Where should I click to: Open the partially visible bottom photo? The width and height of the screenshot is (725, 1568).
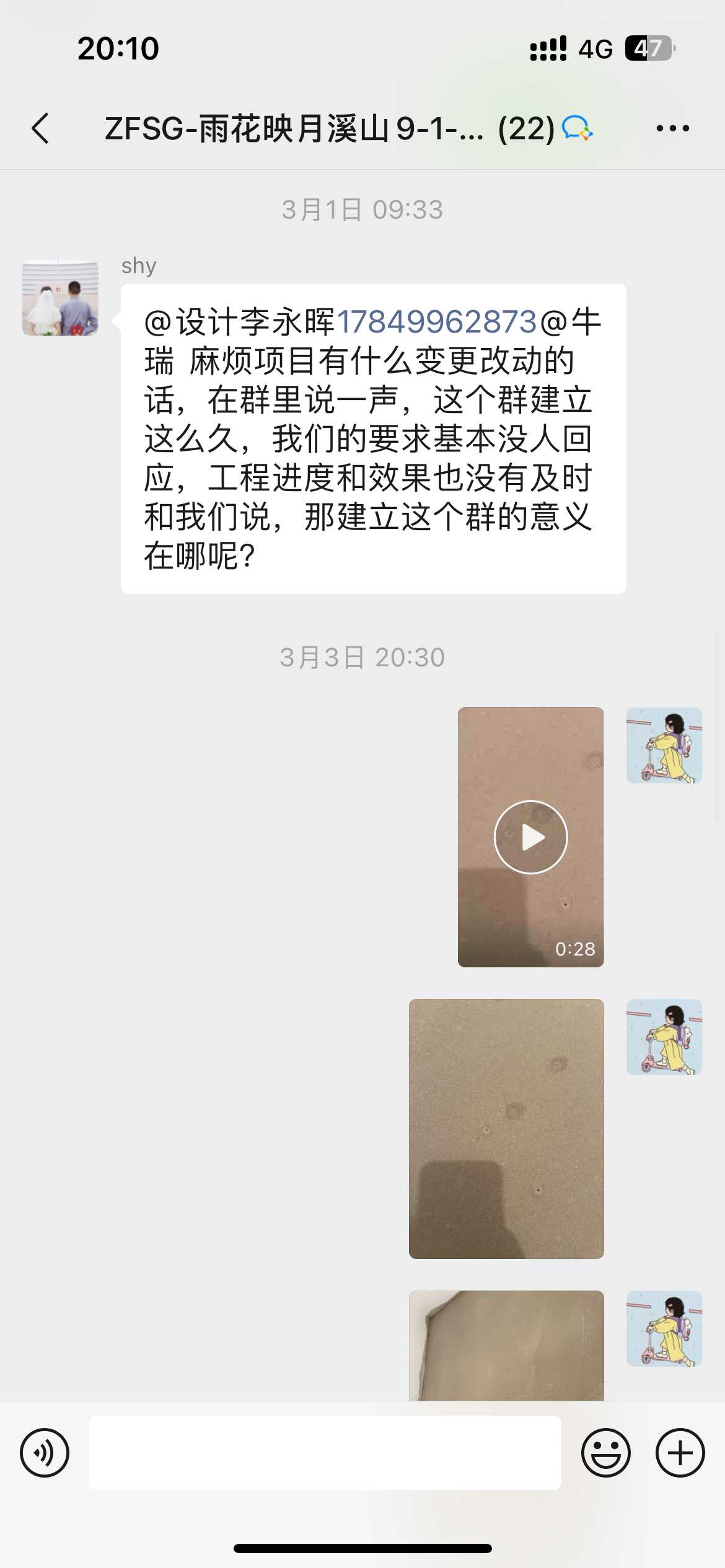[506, 1345]
